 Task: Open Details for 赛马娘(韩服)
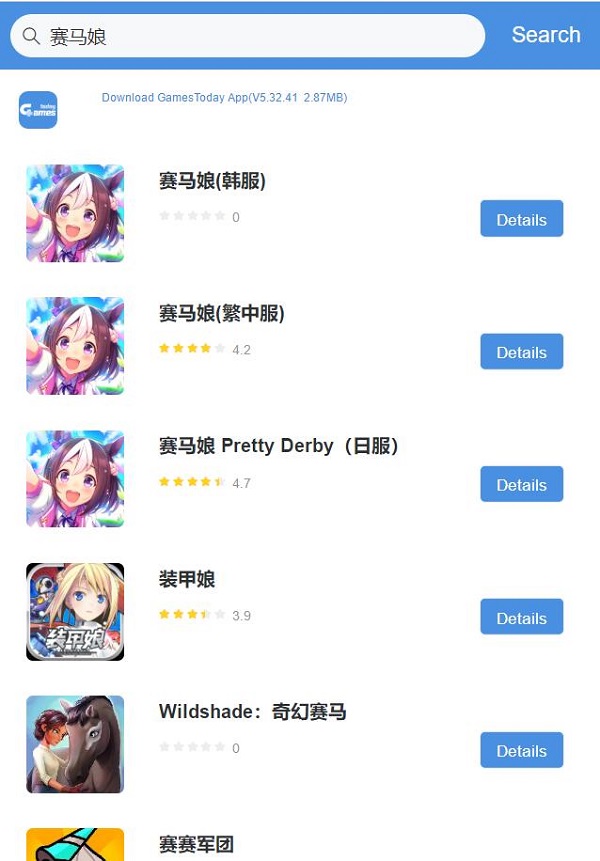tap(521, 219)
